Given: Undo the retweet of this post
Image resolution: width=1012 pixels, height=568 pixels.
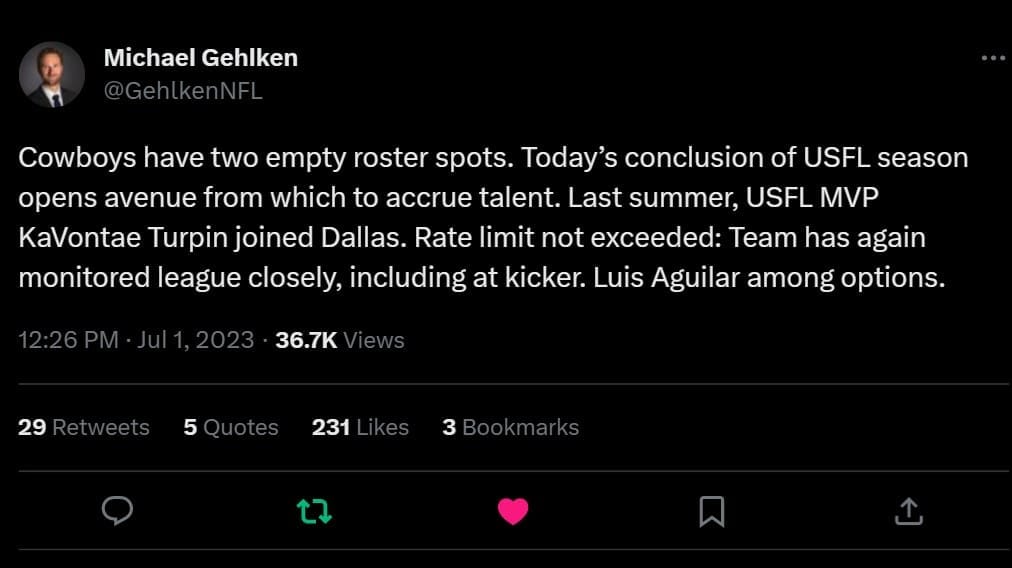Looking at the screenshot, I should point(315,512).
